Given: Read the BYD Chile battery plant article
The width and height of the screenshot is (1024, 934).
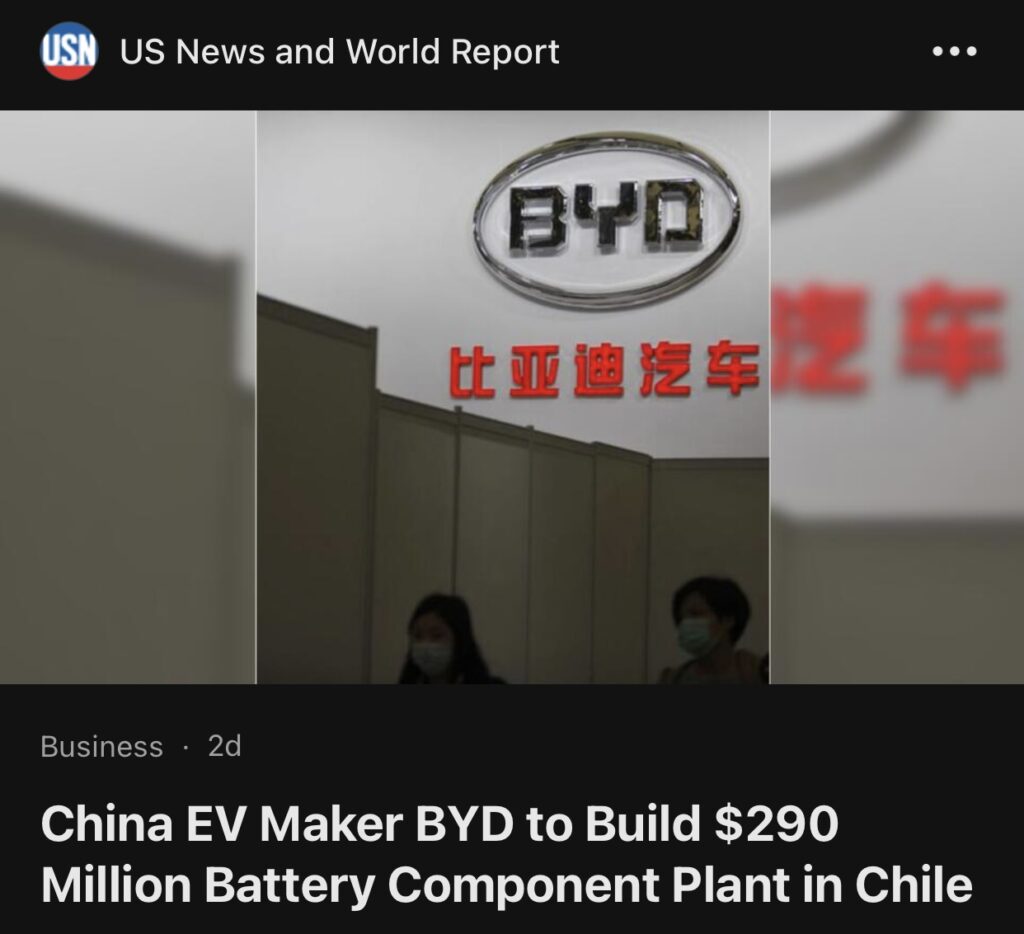Looking at the screenshot, I should pyautogui.click(x=506, y=855).
